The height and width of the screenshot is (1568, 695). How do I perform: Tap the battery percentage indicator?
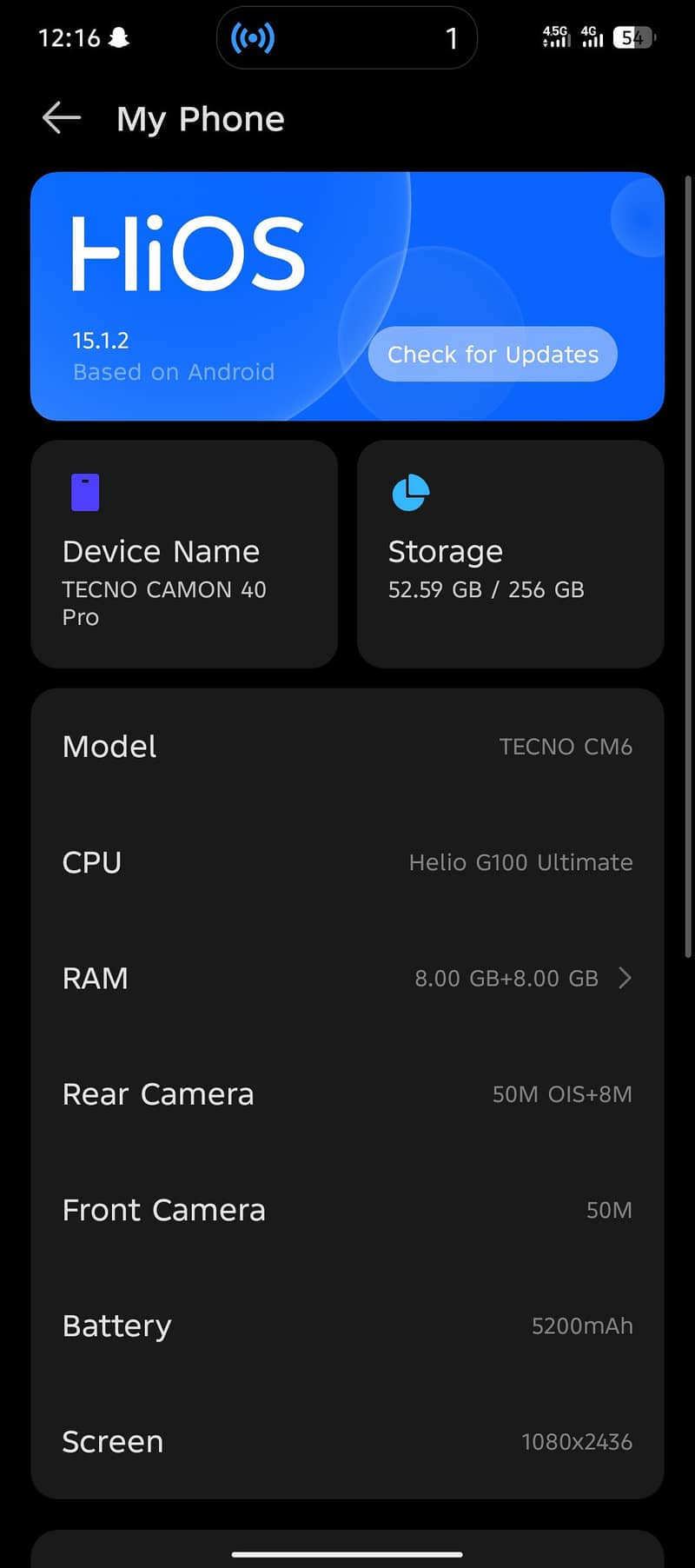pyautogui.click(x=635, y=37)
